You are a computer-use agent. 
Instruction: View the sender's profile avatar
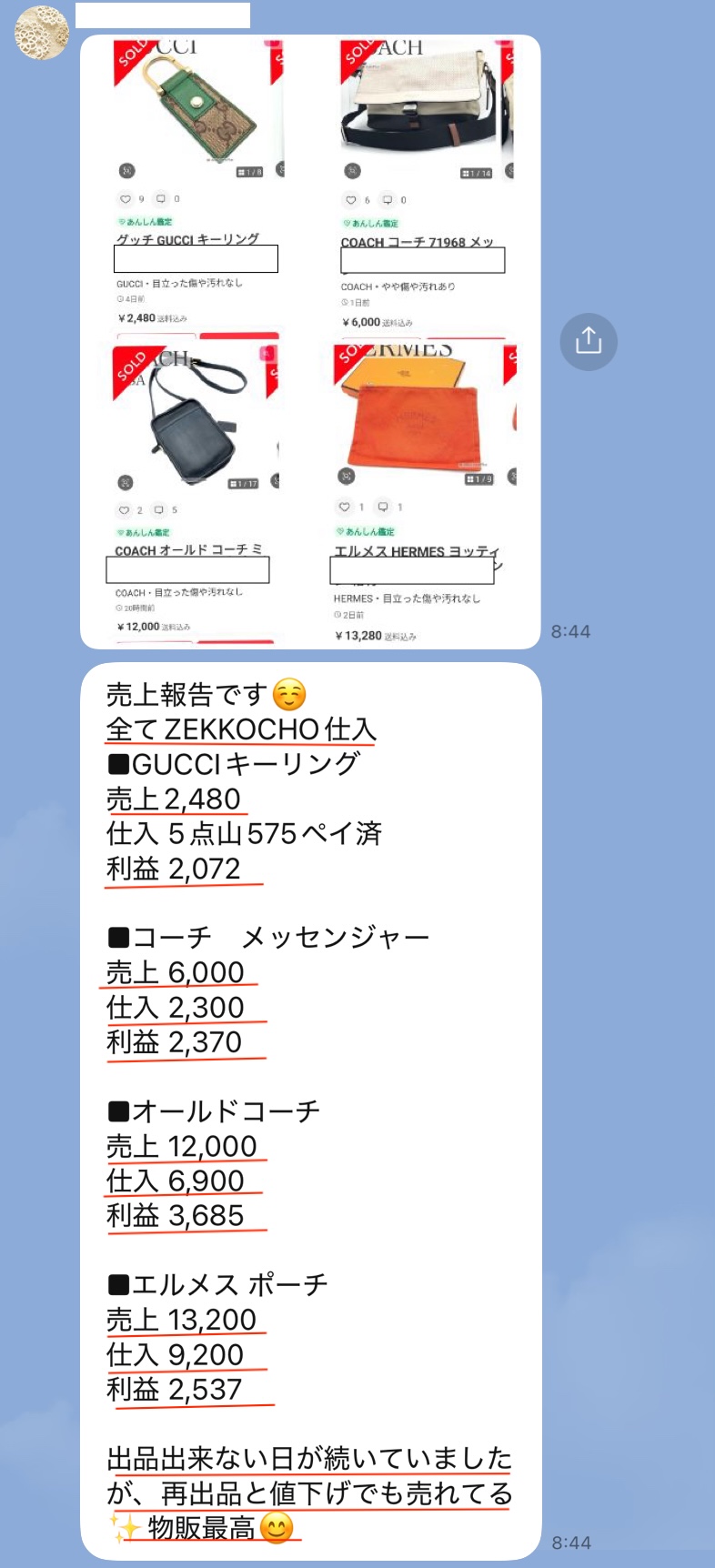(x=42, y=33)
